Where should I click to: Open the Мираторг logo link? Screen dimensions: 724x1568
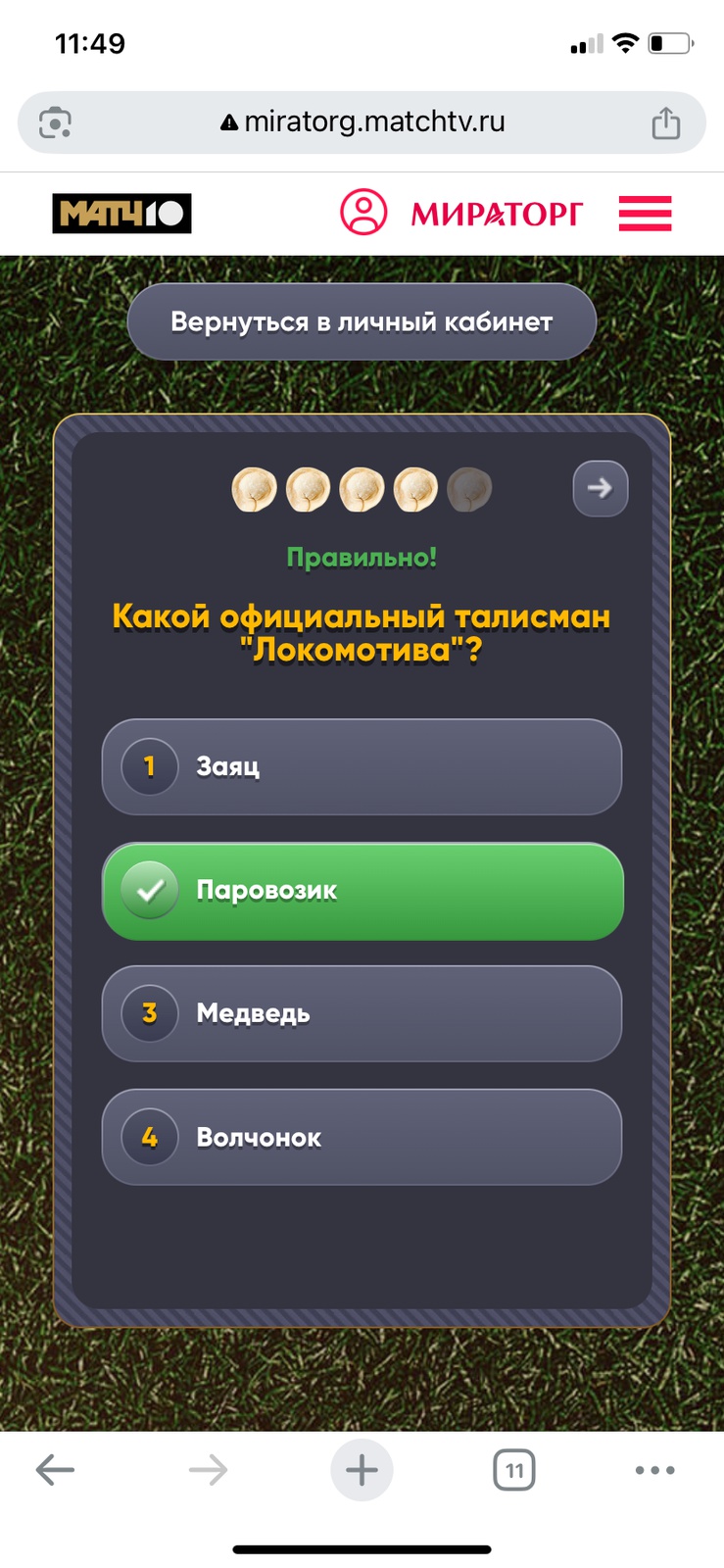tap(497, 213)
